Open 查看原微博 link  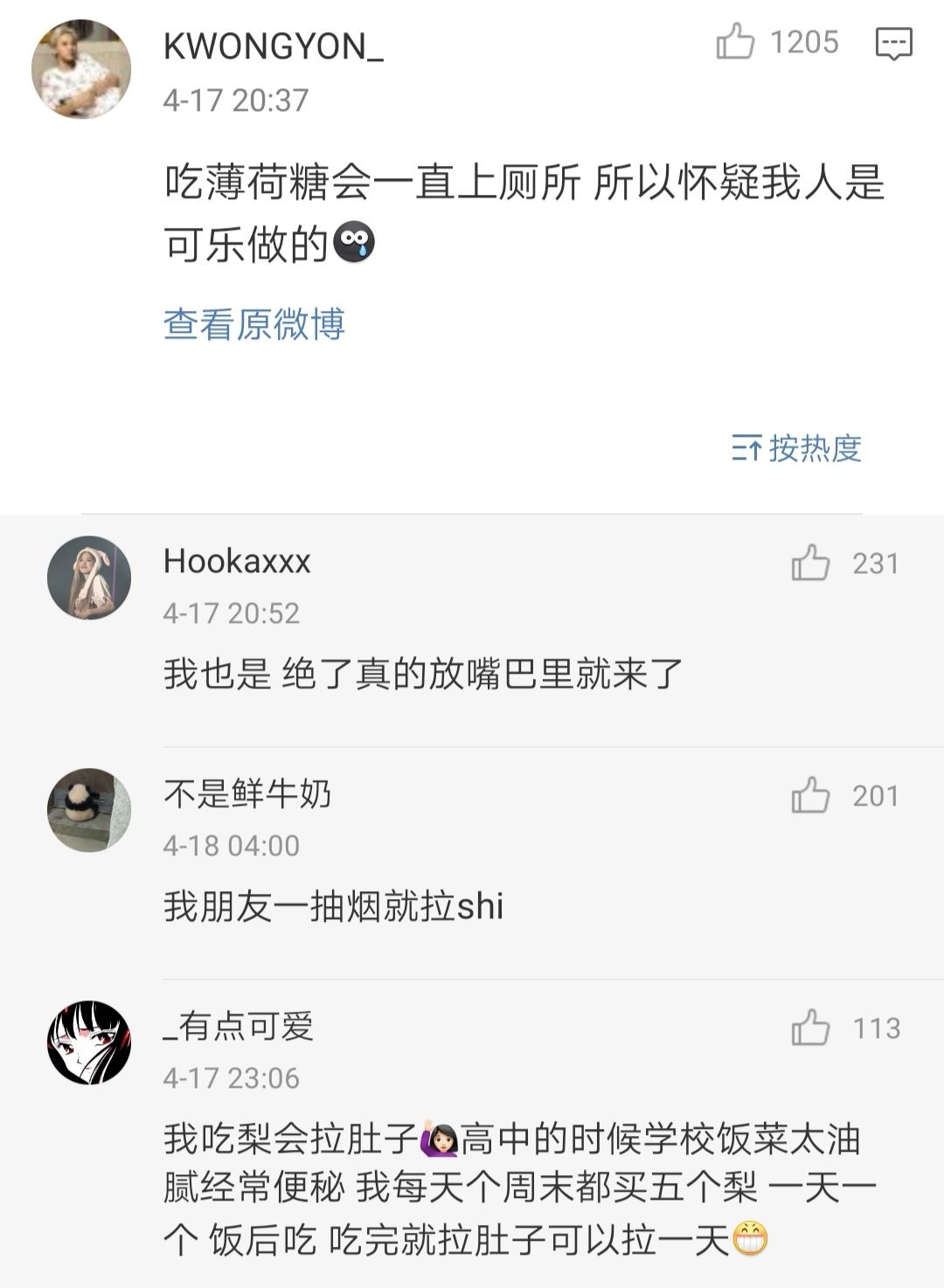coord(254,323)
